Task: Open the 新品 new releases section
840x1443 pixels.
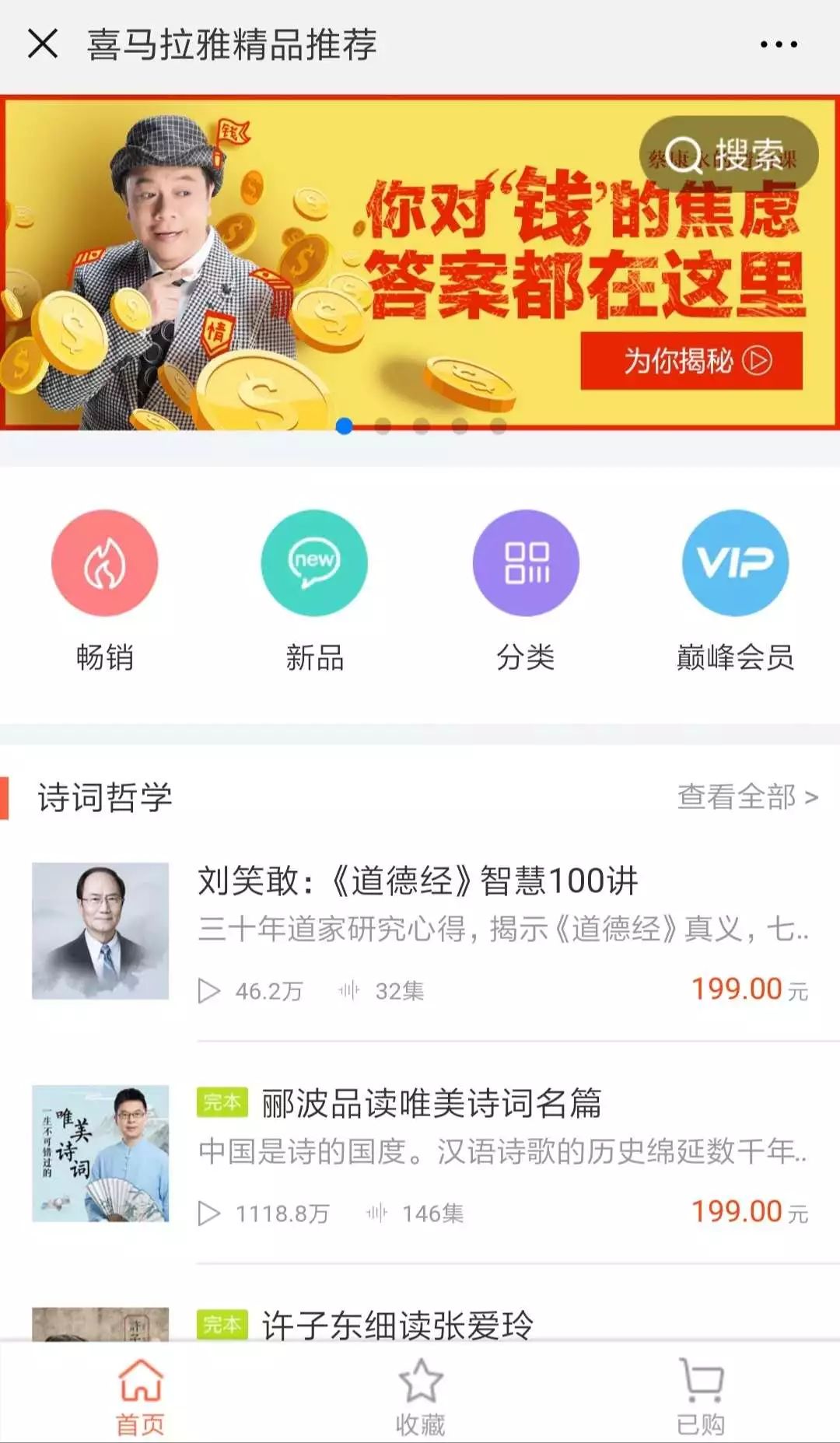Action: [x=315, y=563]
